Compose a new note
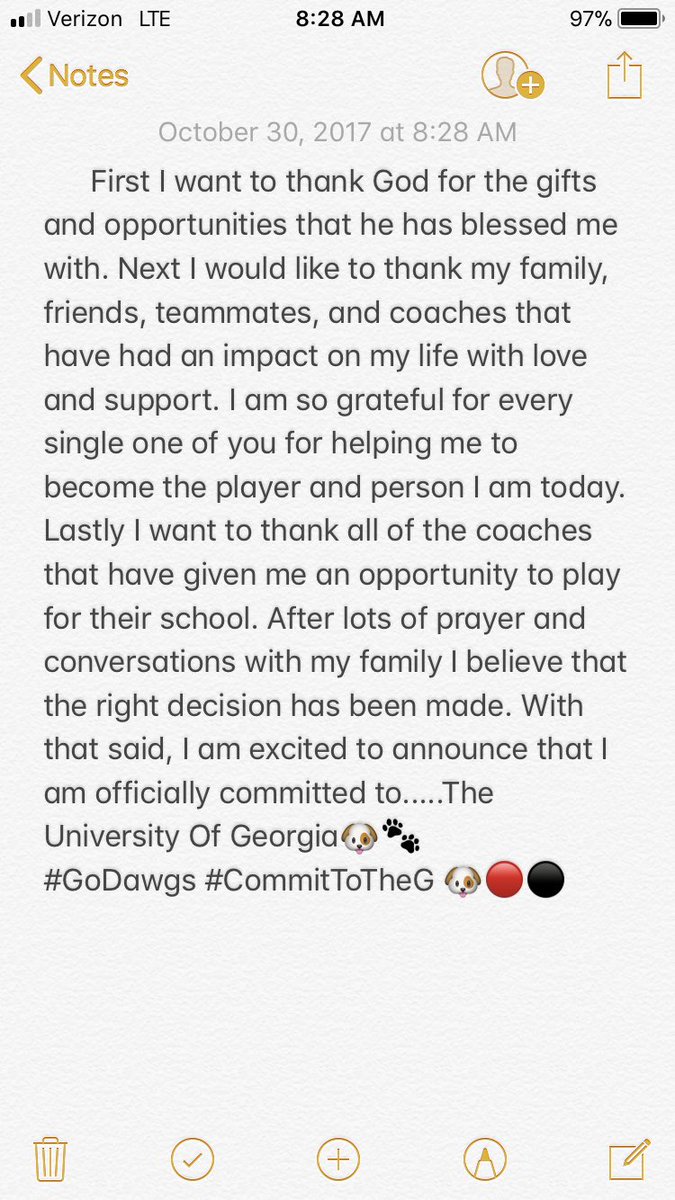 pos(630,1158)
